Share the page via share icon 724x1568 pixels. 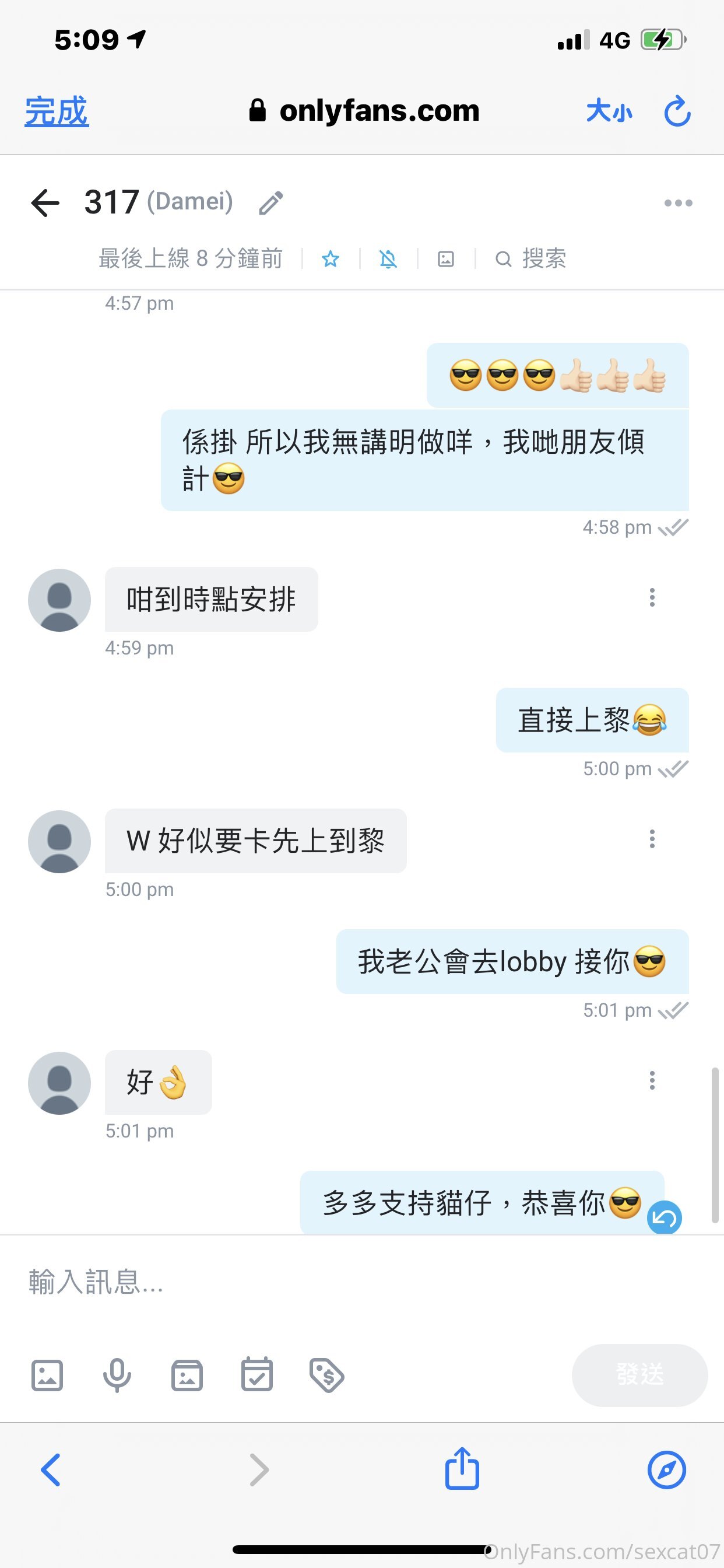[462, 1469]
